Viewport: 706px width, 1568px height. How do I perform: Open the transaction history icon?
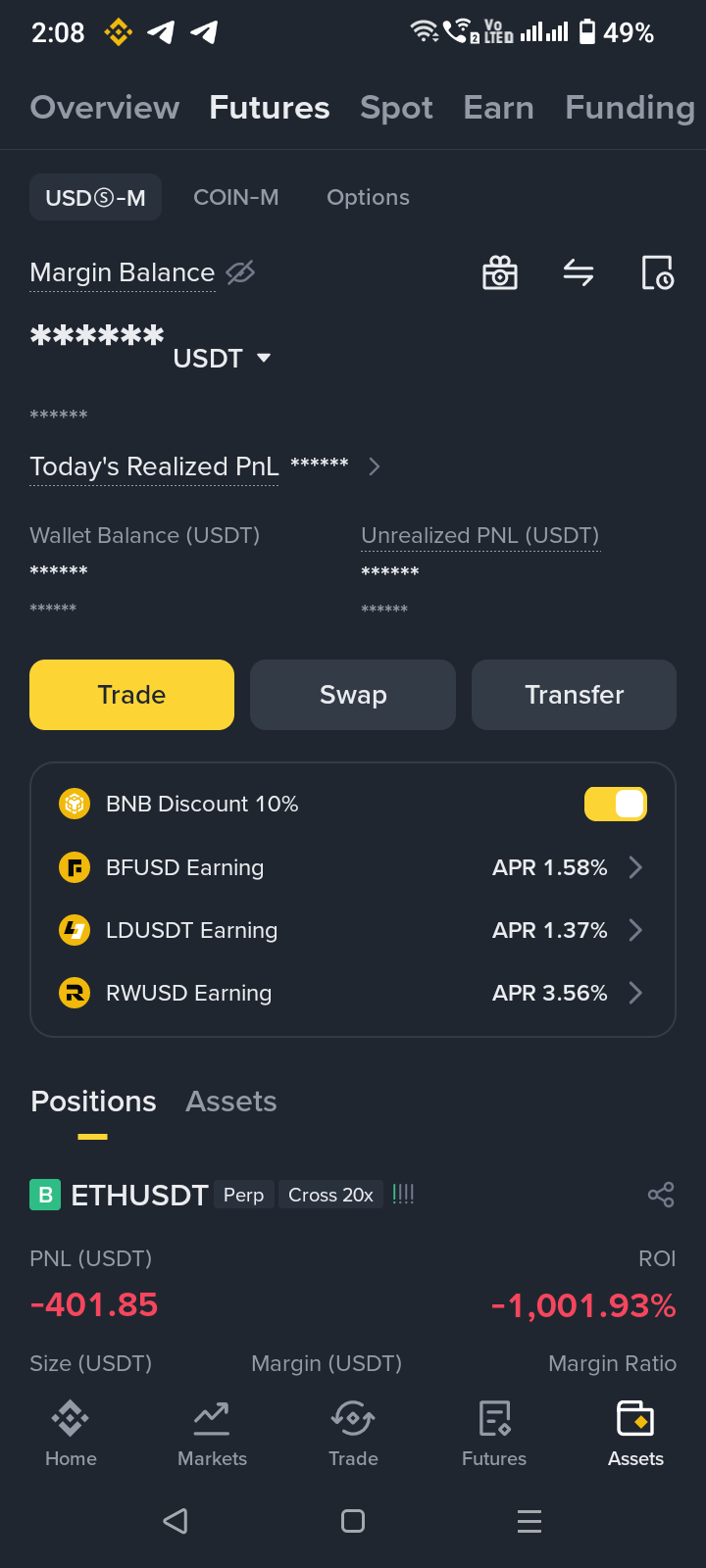(x=657, y=272)
